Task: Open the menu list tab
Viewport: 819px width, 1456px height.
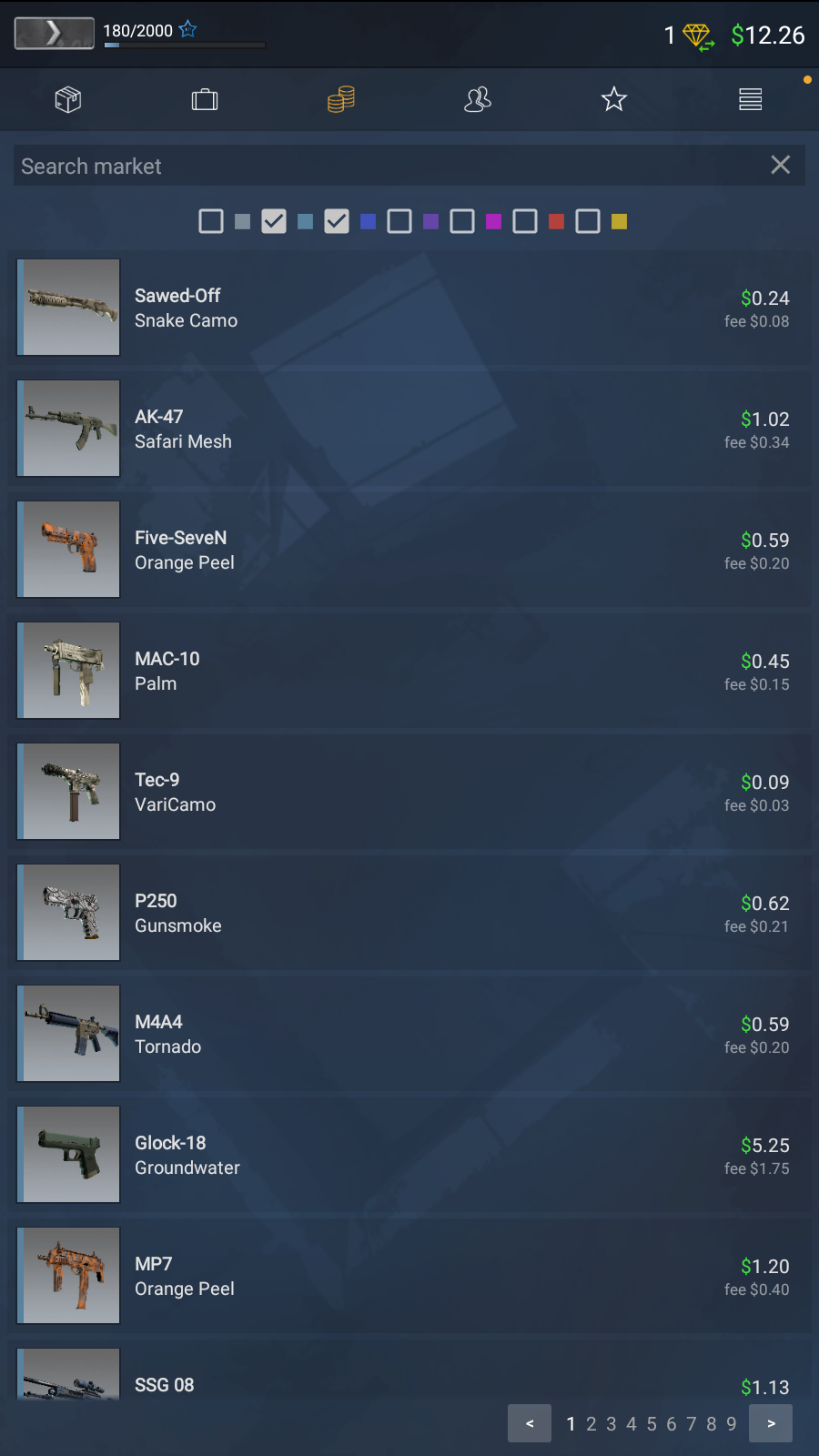Action: [x=751, y=99]
